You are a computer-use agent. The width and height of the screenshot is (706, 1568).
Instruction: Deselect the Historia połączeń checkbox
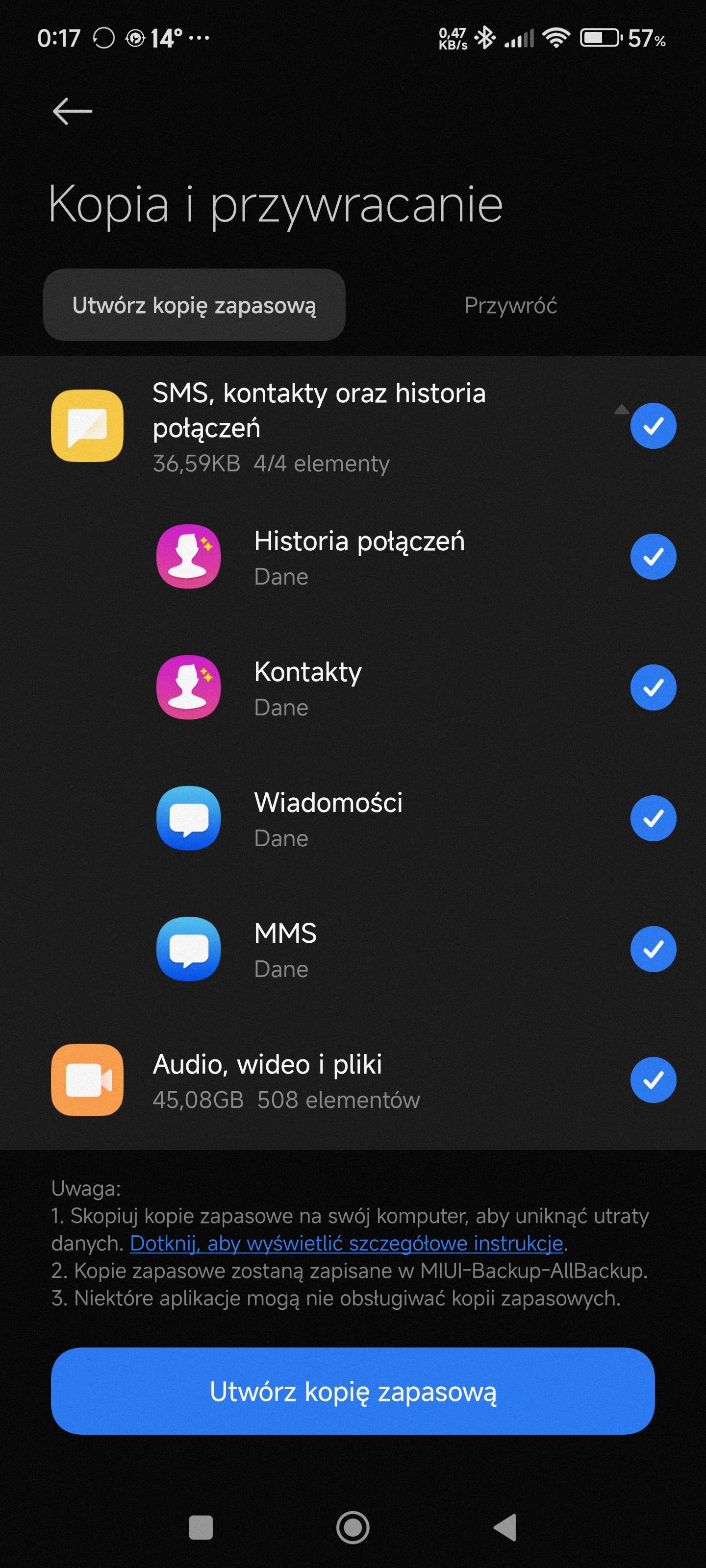[653, 557]
